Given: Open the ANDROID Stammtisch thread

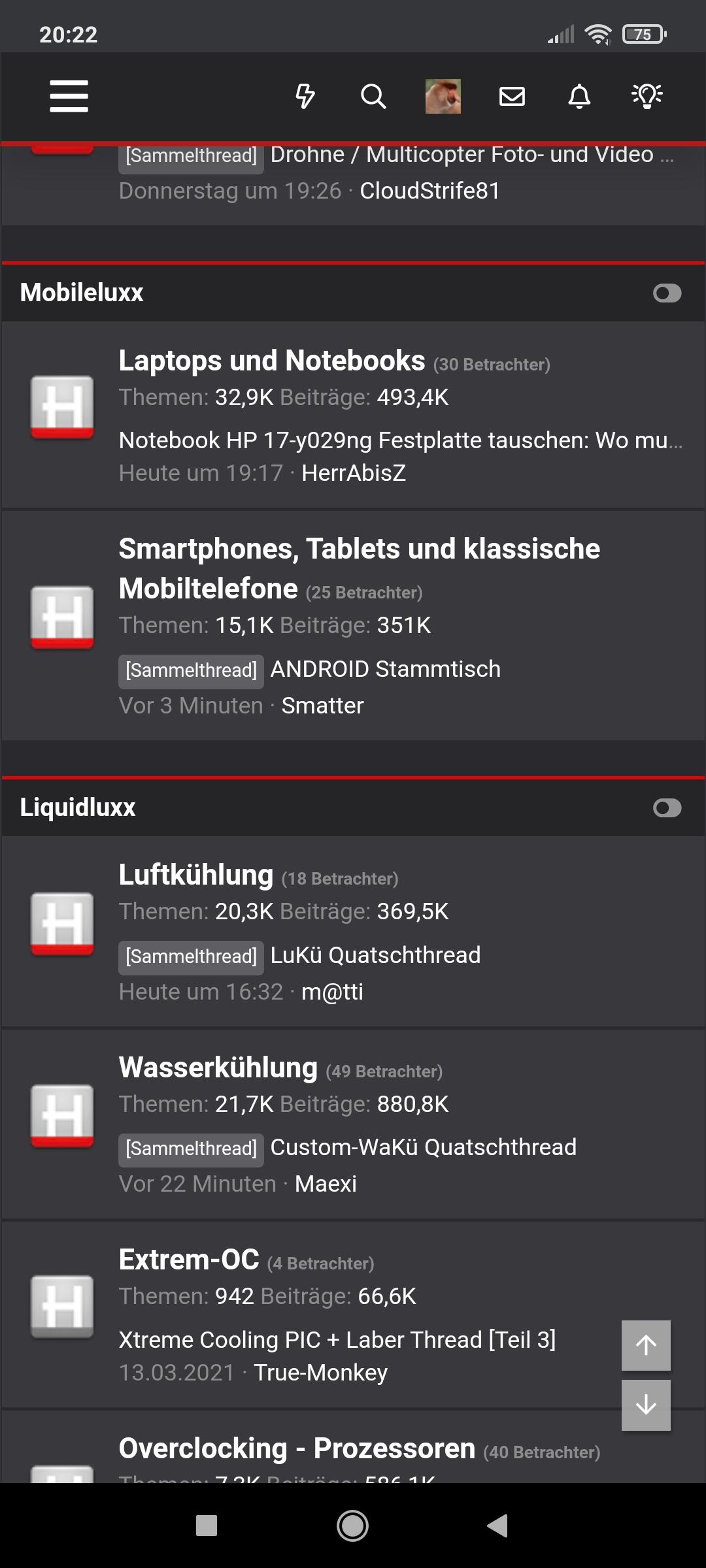Looking at the screenshot, I should coord(385,670).
